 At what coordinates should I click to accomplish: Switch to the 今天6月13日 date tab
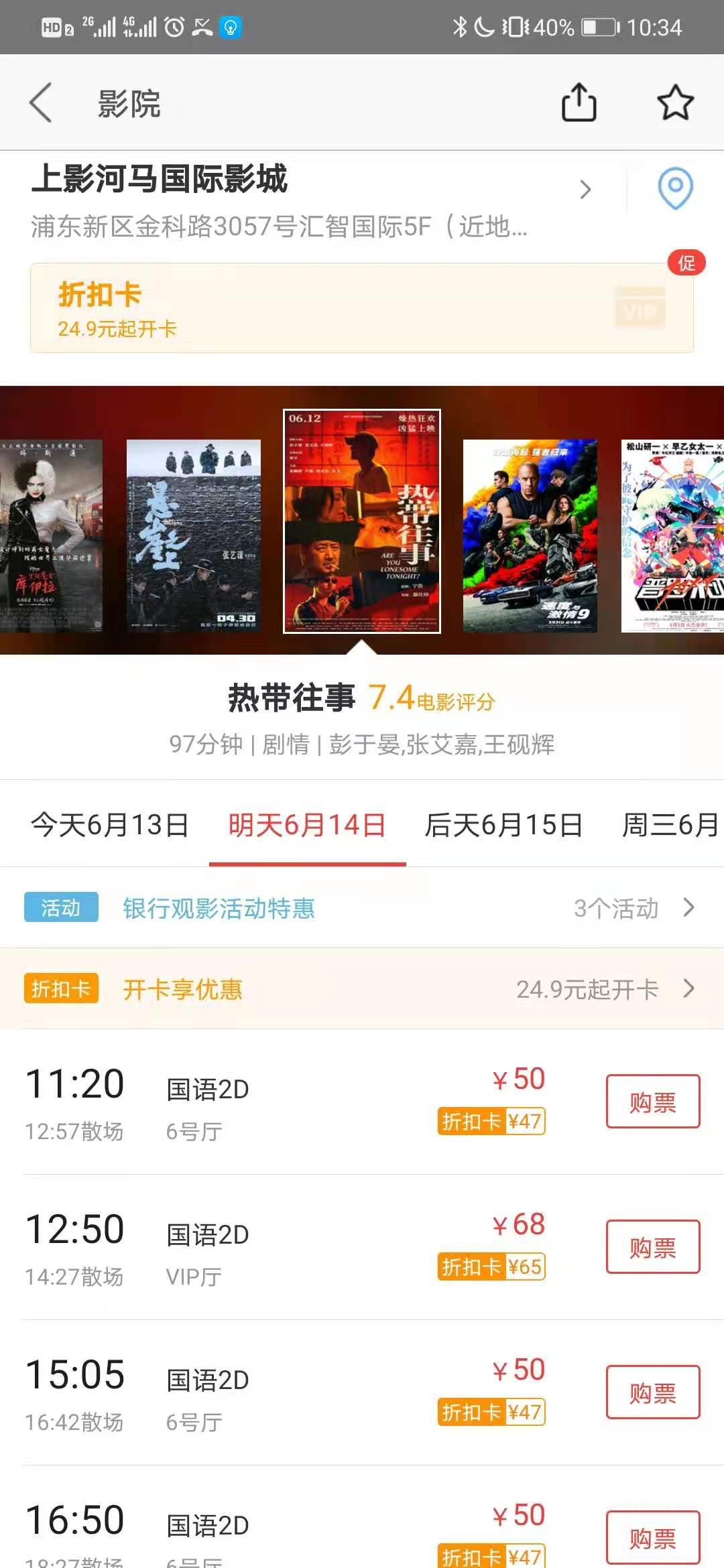(x=109, y=826)
